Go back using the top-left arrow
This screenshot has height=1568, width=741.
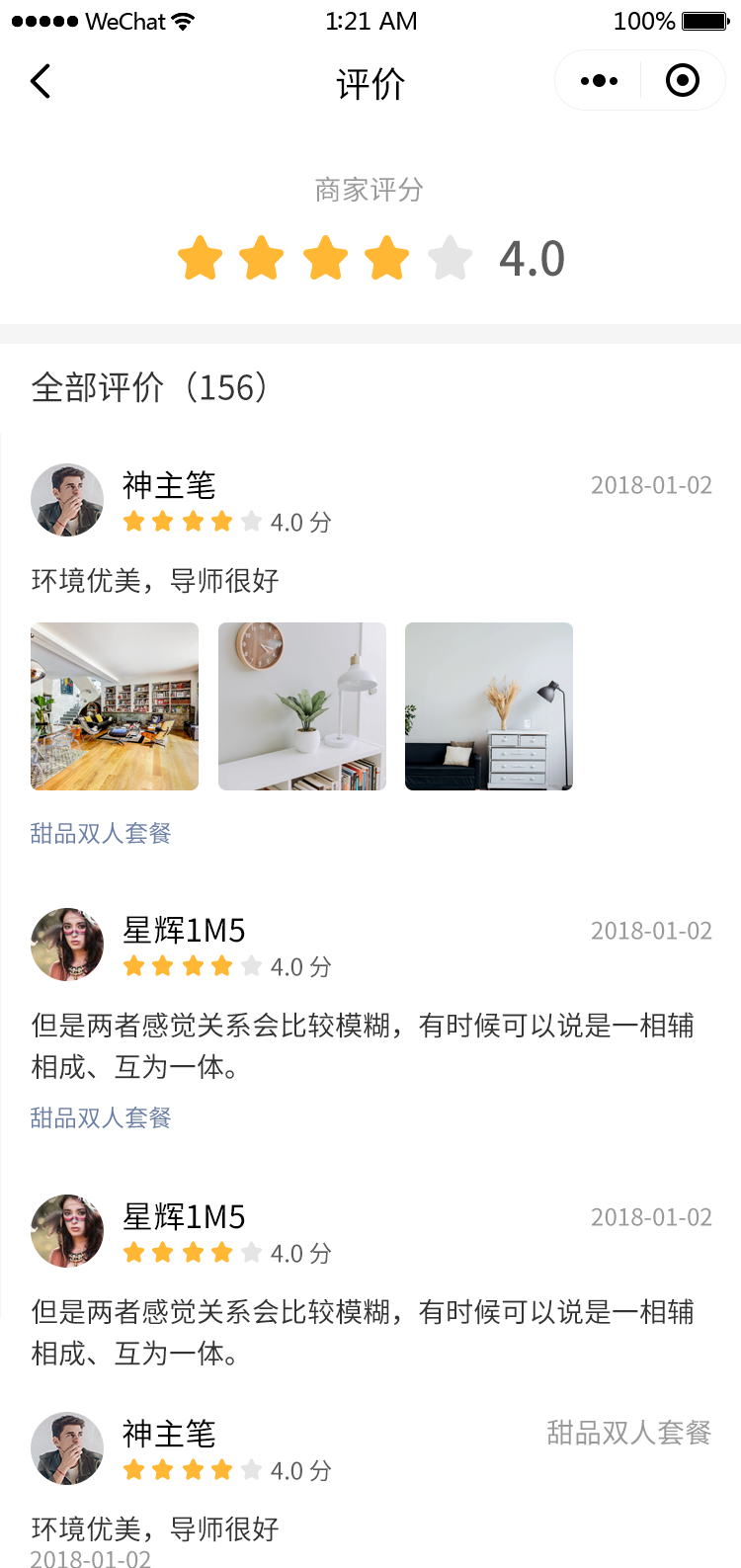click(x=41, y=82)
